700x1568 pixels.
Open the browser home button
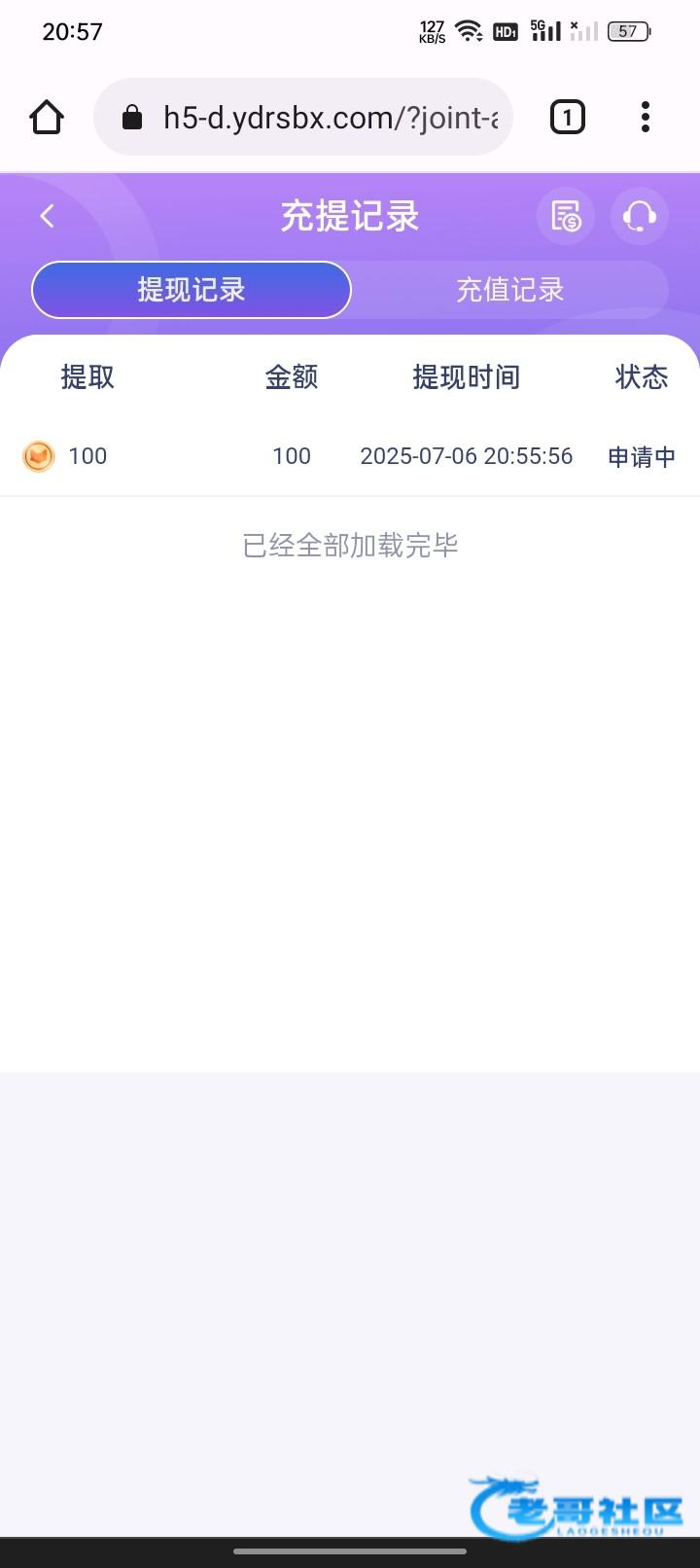tap(47, 118)
